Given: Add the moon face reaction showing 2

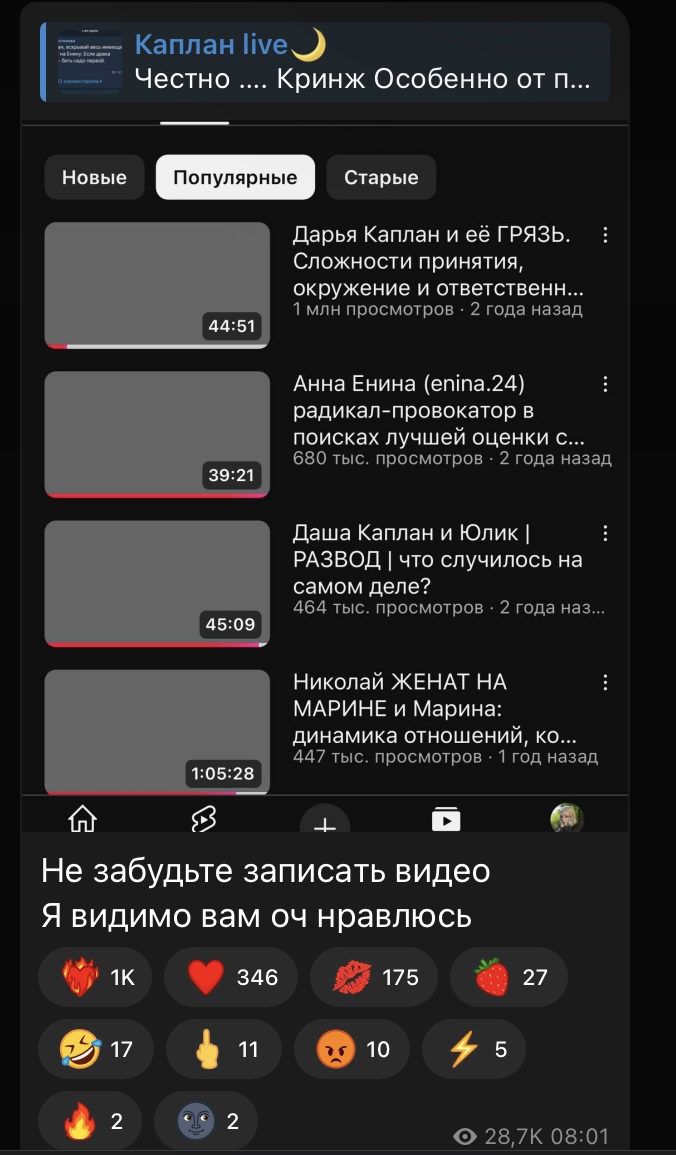Looking at the screenshot, I should point(206,1121).
